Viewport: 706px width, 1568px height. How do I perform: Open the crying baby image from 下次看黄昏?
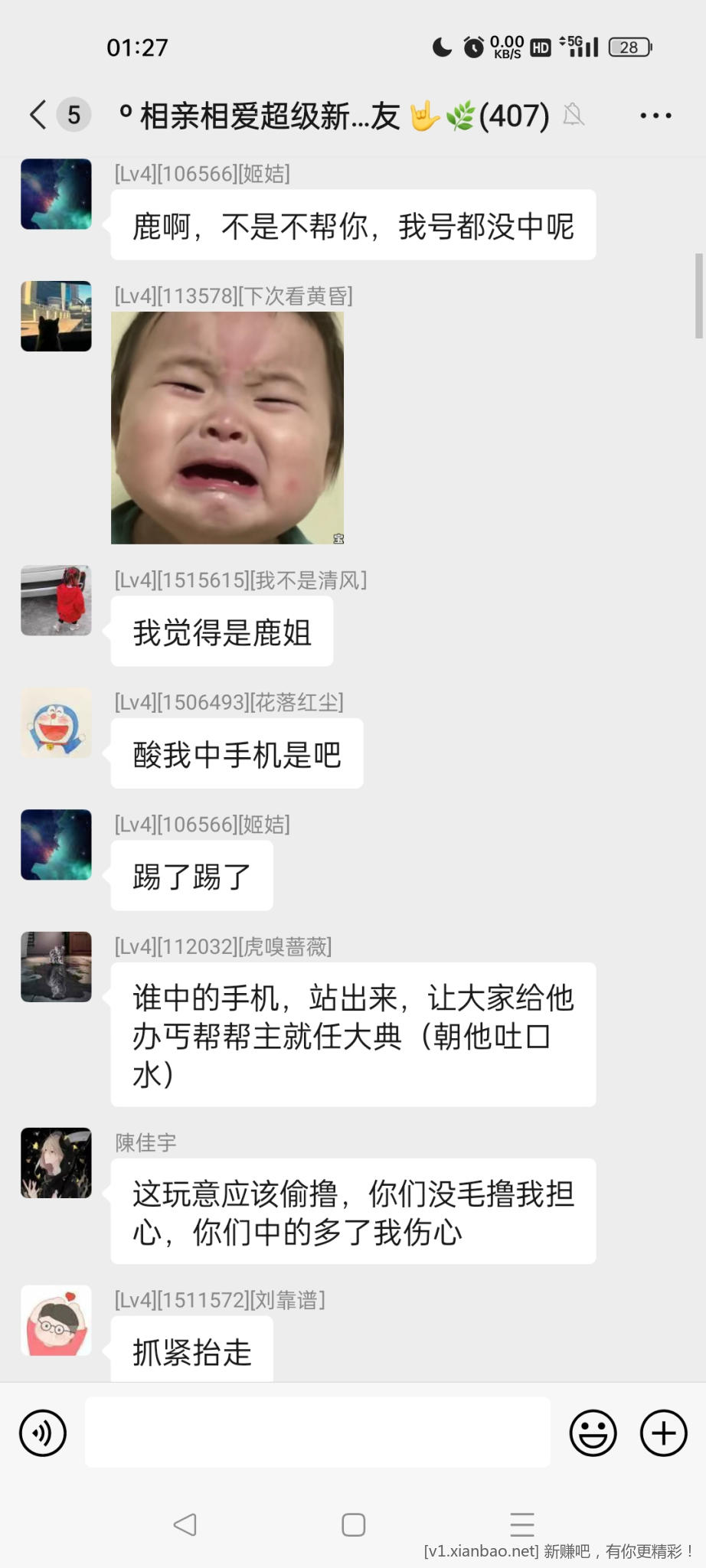tap(227, 427)
